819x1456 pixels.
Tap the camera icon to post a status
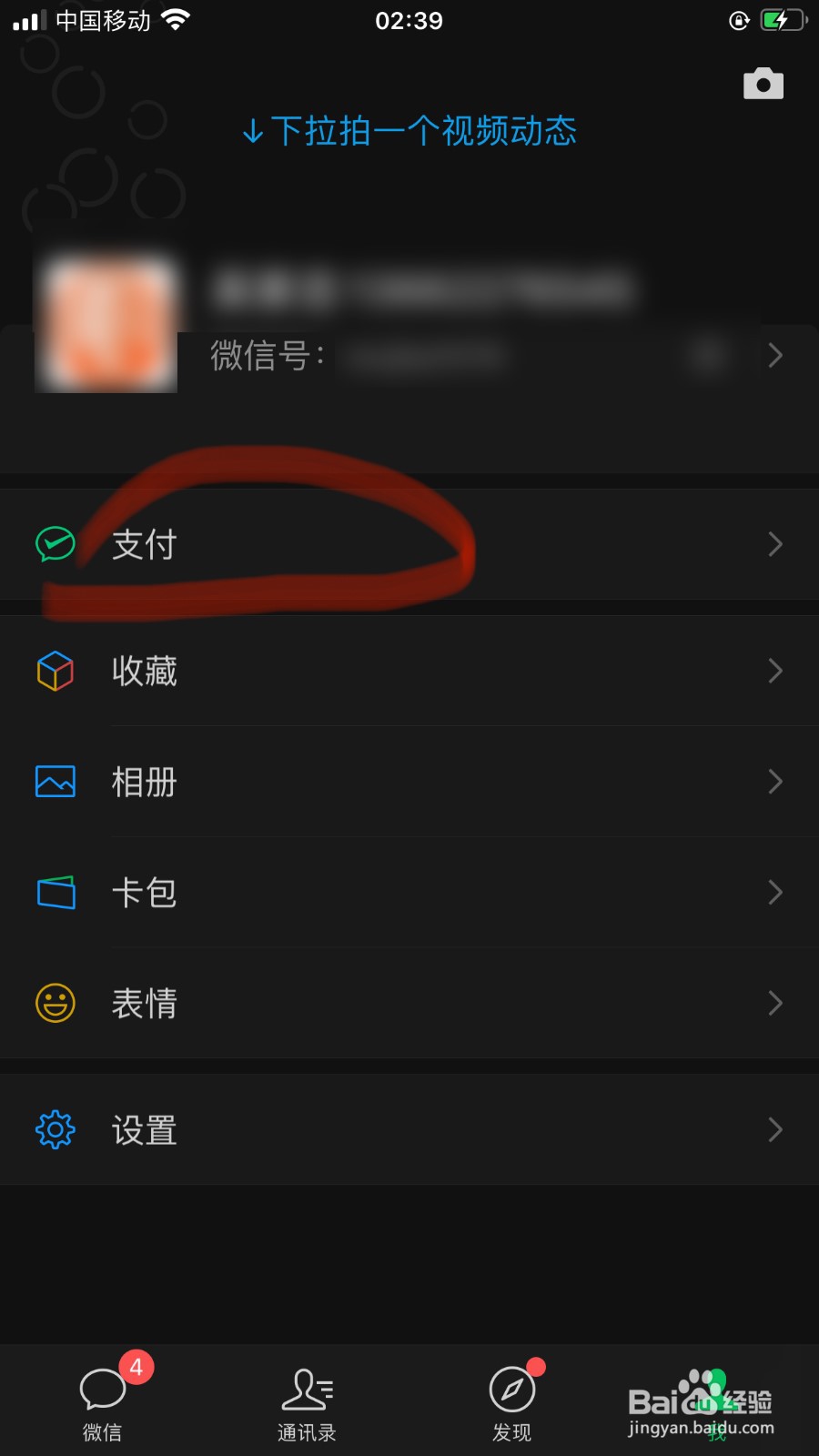click(x=763, y=83)
